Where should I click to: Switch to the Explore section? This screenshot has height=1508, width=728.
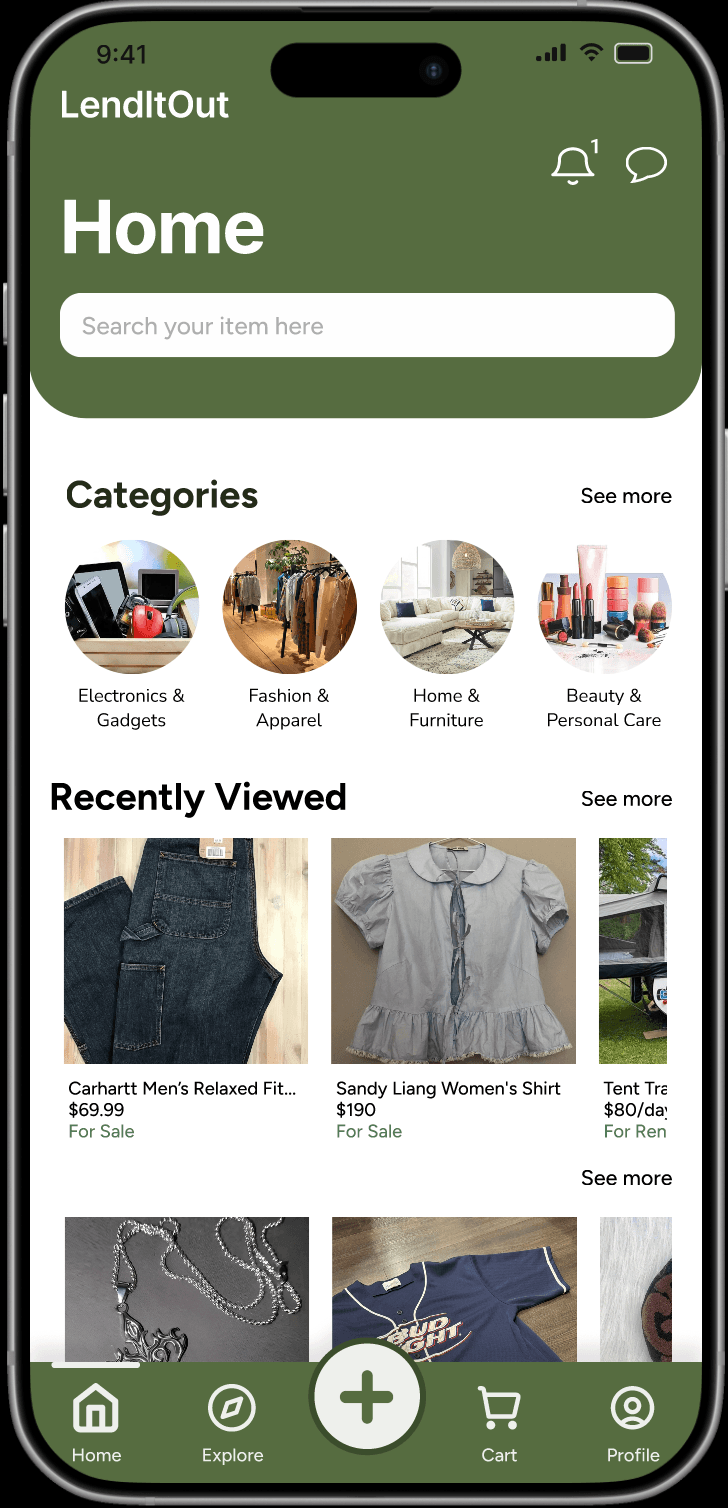pyautogui.click(x=231, y=1420)
